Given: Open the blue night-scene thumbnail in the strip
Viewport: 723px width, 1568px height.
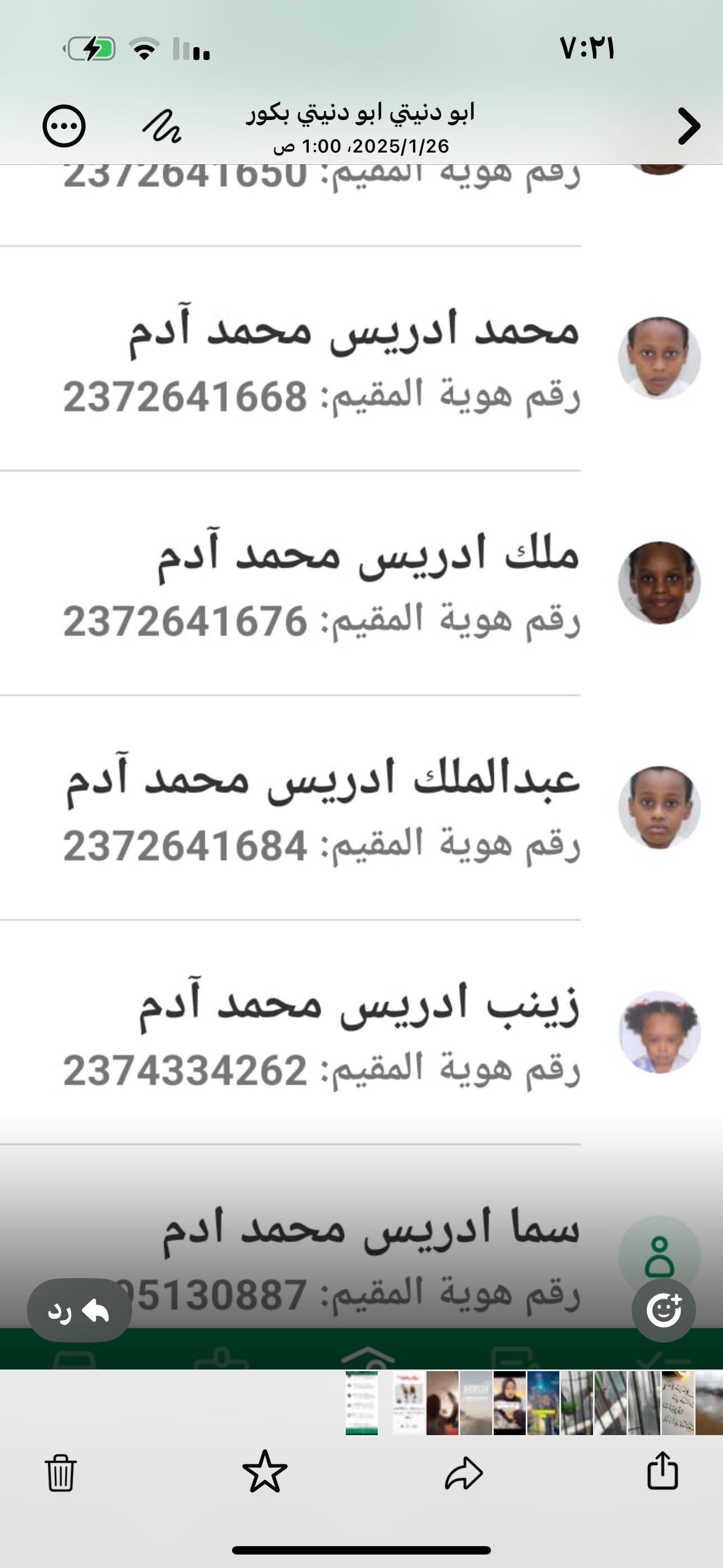Looking at the screenshot, I should (543, 1403).
